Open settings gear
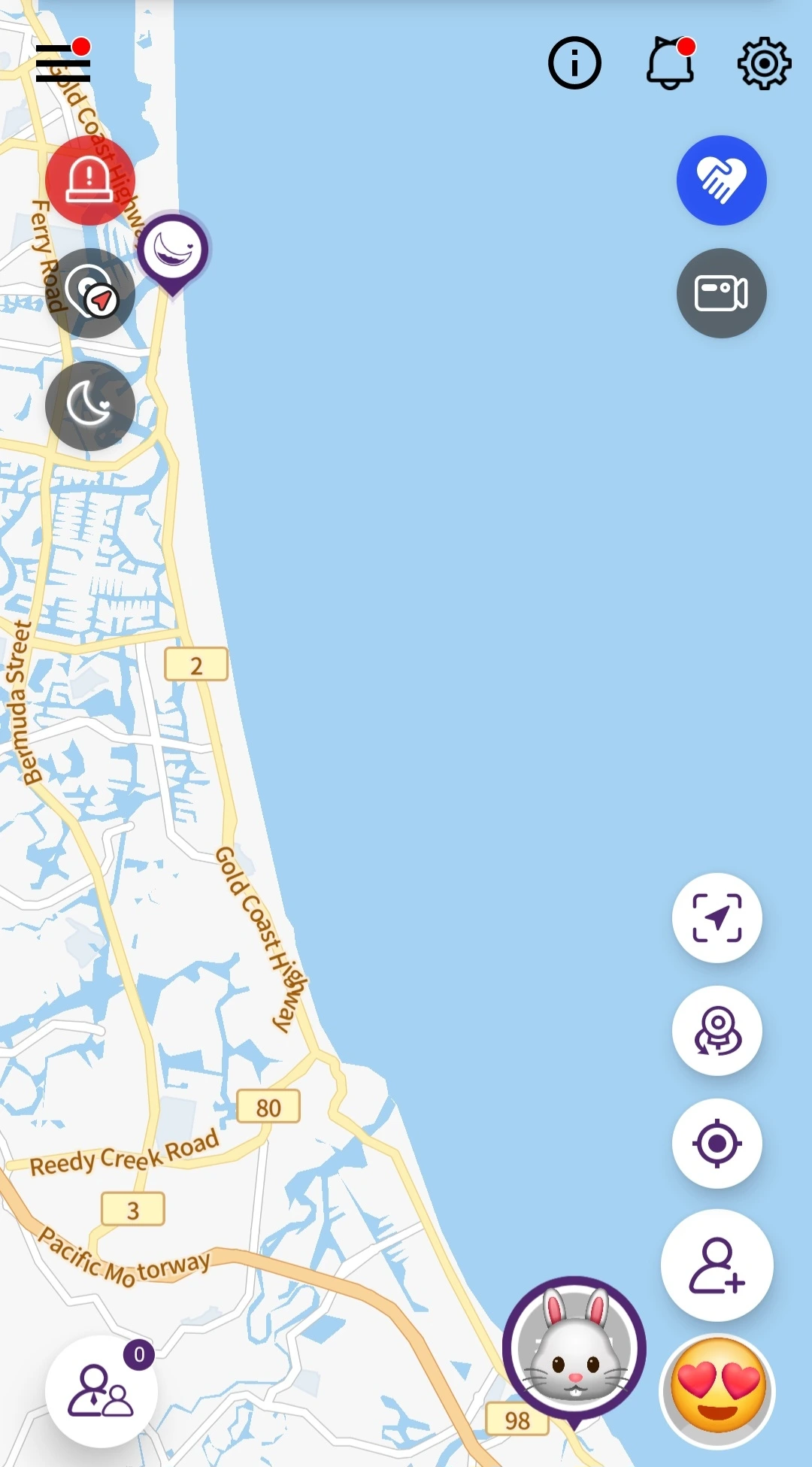The image size is (812, 1467). click(x=764, y=63)
